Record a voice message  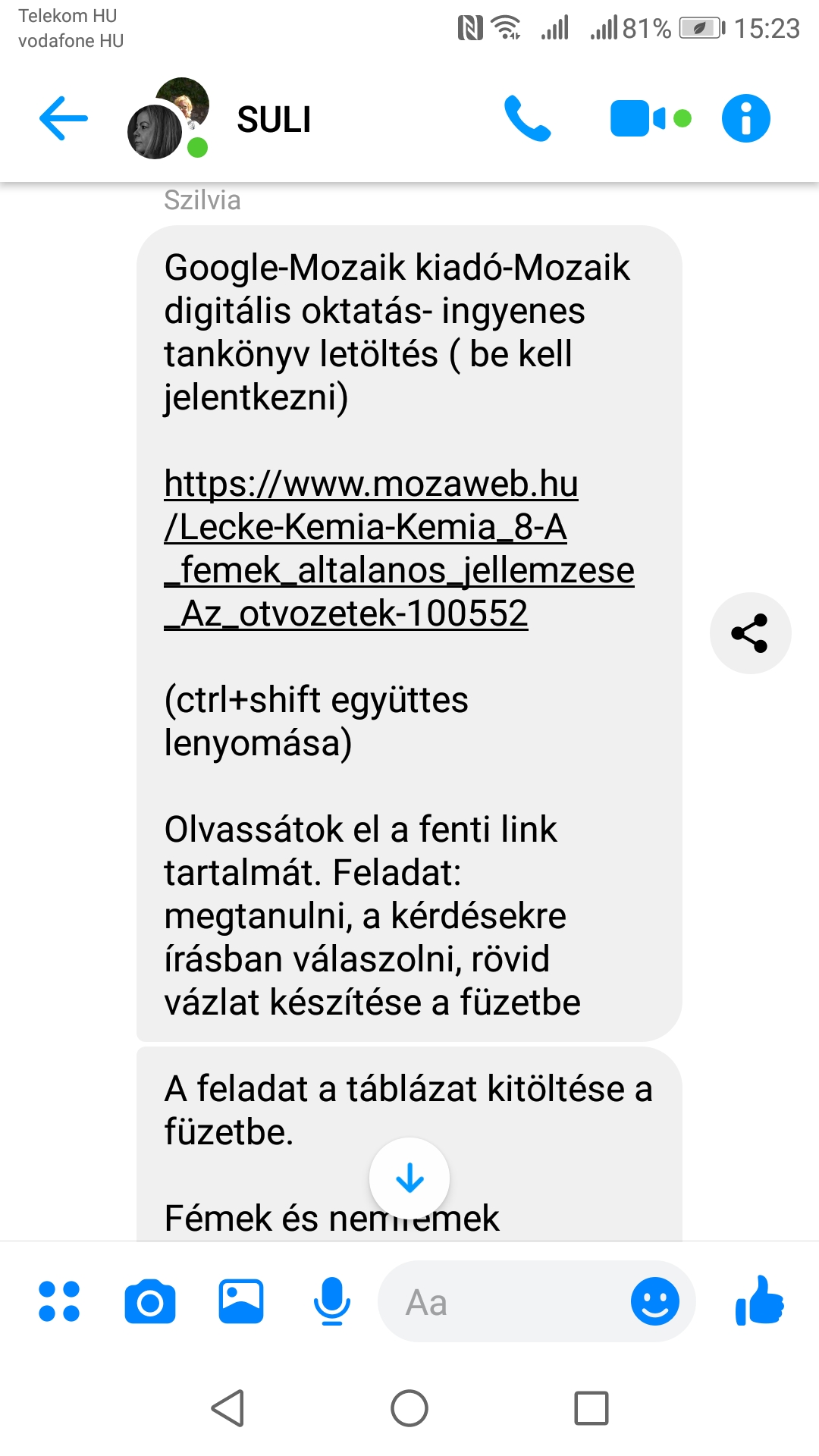coord(332,1301)
